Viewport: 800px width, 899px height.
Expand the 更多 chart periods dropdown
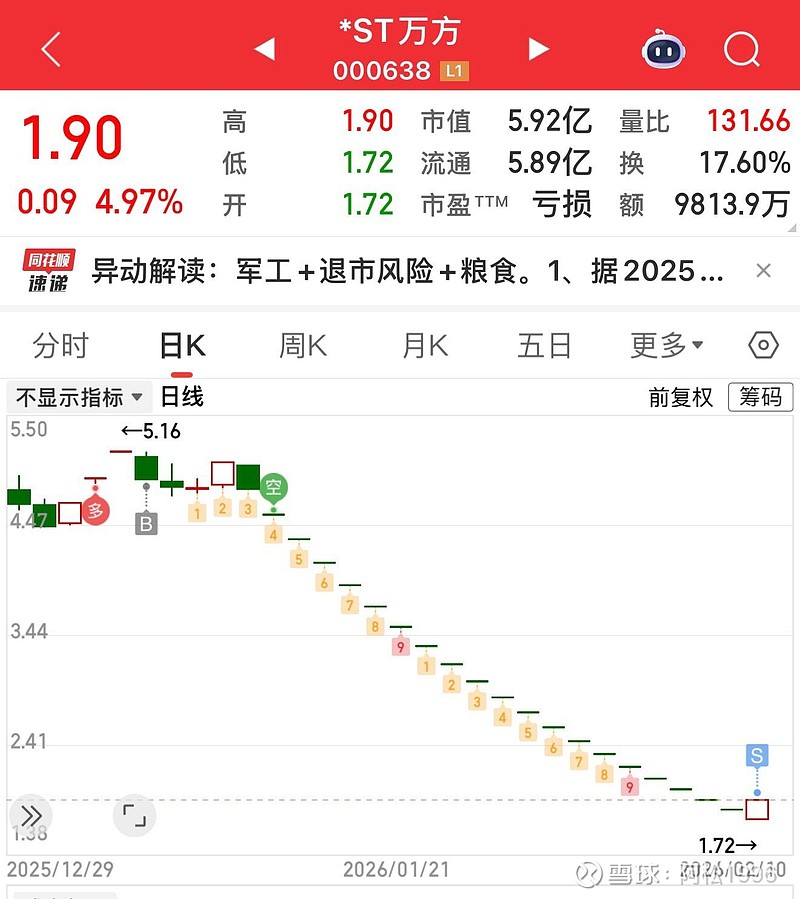click(667, 346)
